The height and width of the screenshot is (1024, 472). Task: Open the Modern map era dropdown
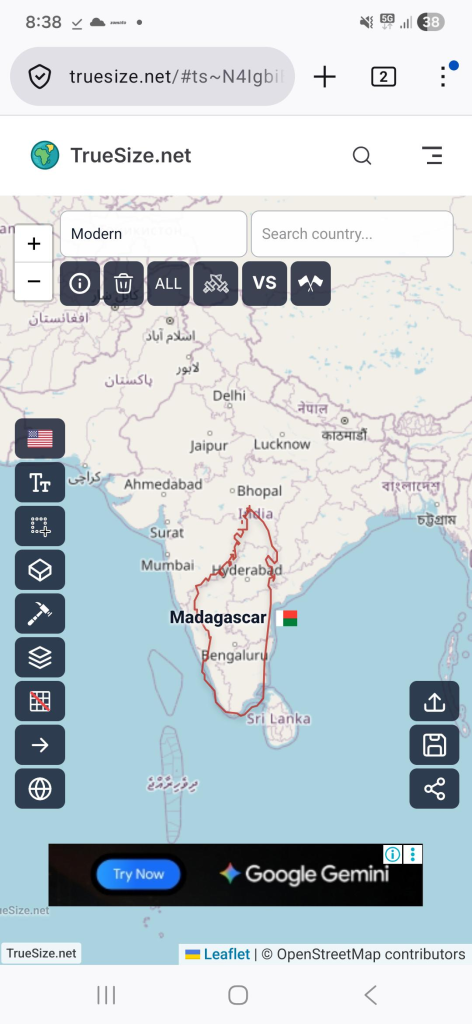(153, 234)
